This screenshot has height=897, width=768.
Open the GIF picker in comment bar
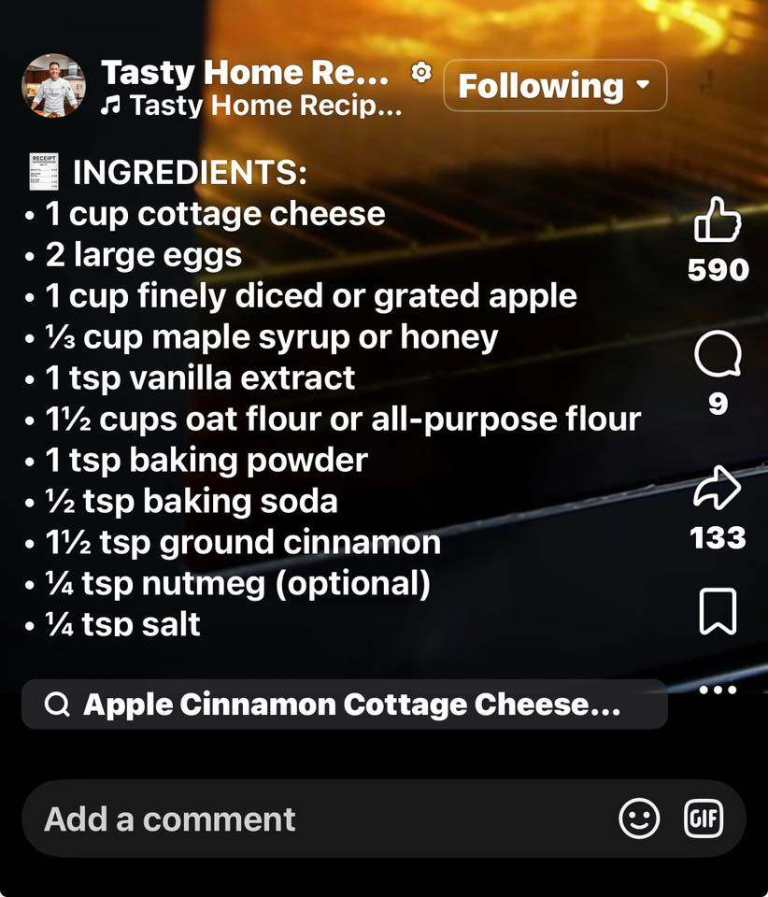coord(703,819)
